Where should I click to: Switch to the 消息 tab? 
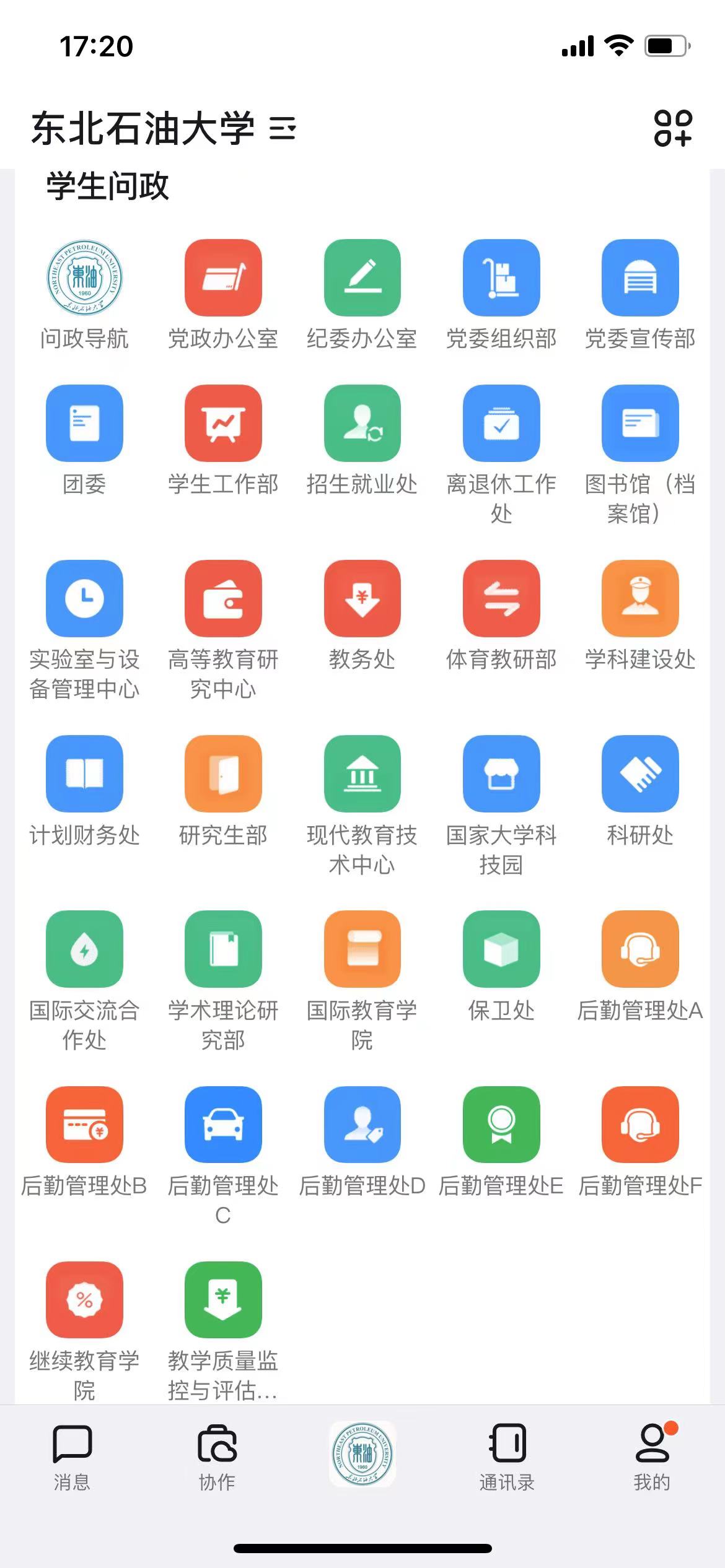click(x=72, y=1458)
